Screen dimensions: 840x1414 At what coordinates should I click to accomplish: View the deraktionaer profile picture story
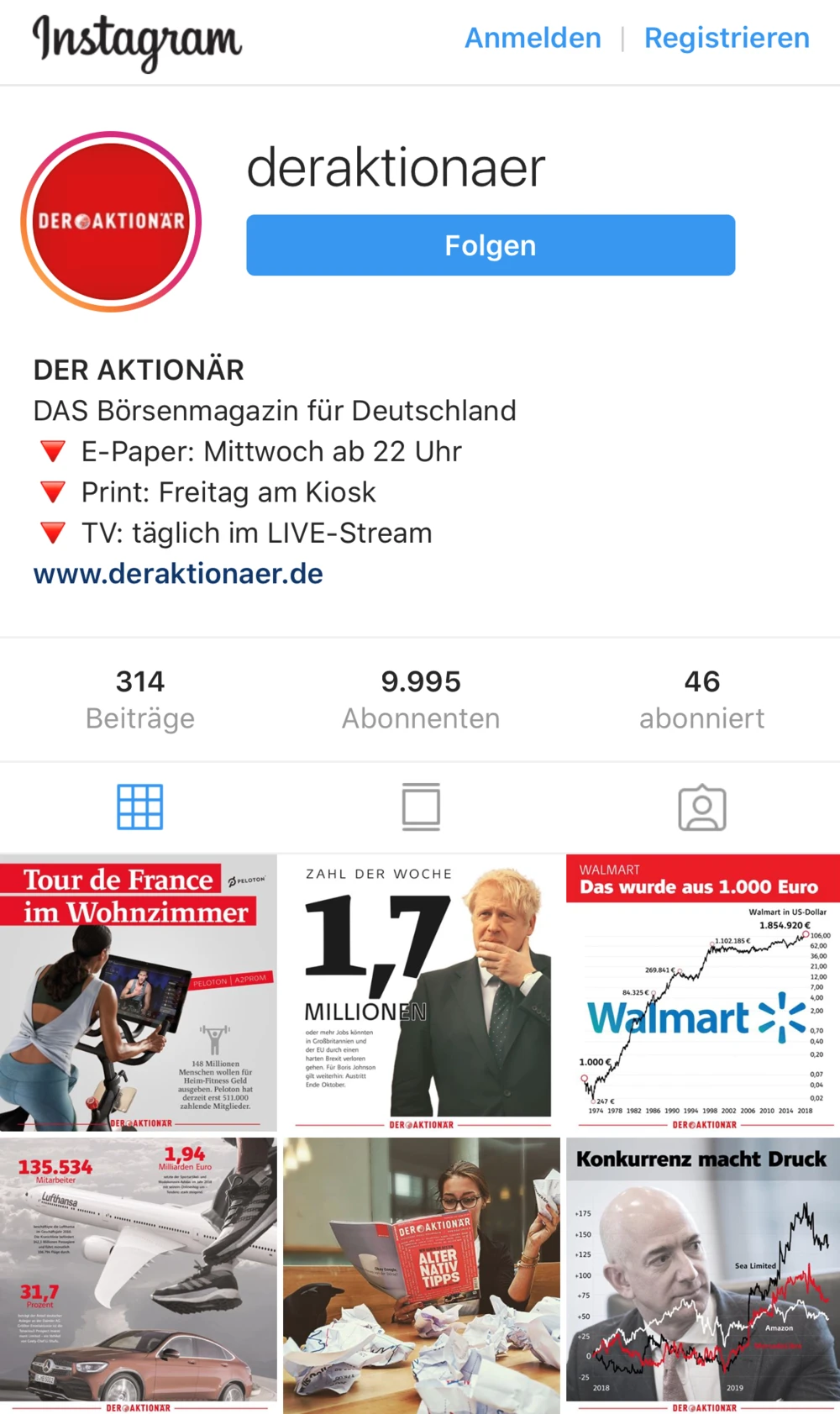[111, 222]
